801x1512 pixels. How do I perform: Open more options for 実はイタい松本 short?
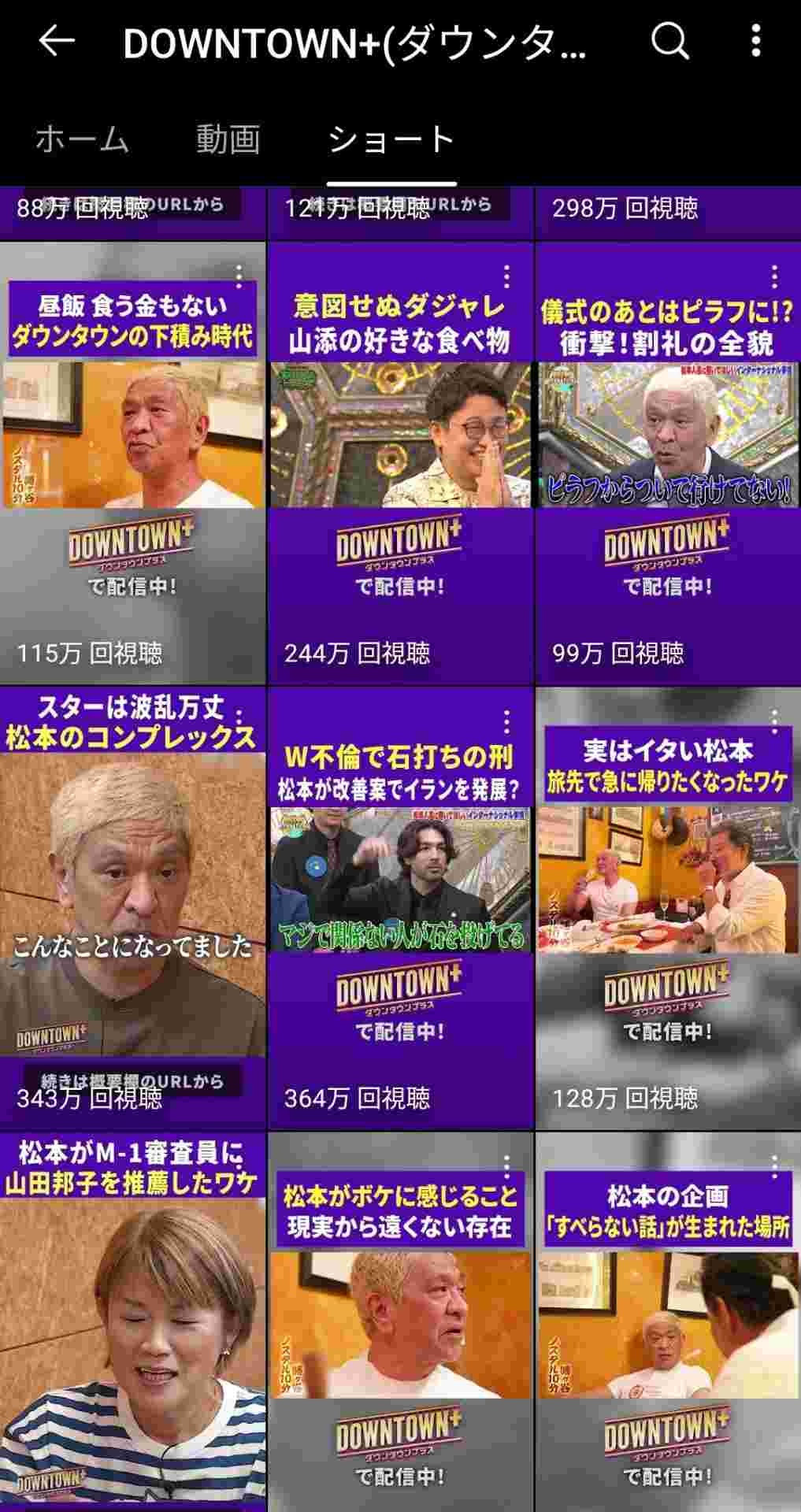click(x=774, y=721)
